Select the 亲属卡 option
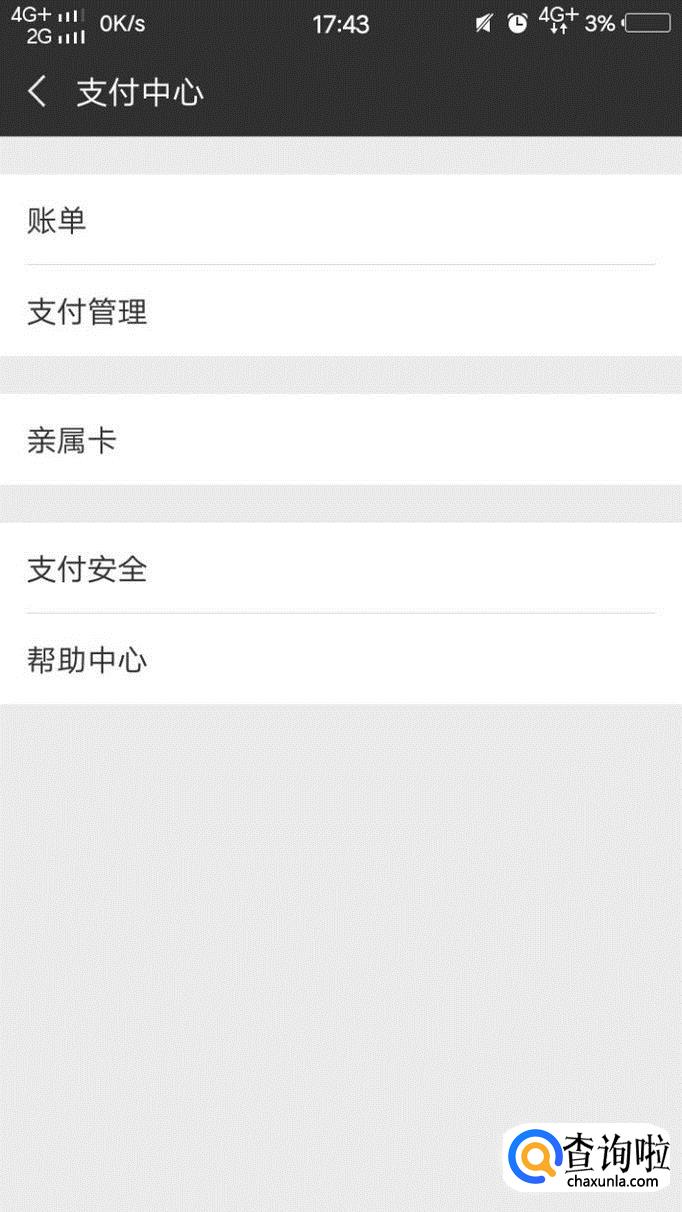Viewport: 682px width, 1212px height. click(x=340, y=440)
